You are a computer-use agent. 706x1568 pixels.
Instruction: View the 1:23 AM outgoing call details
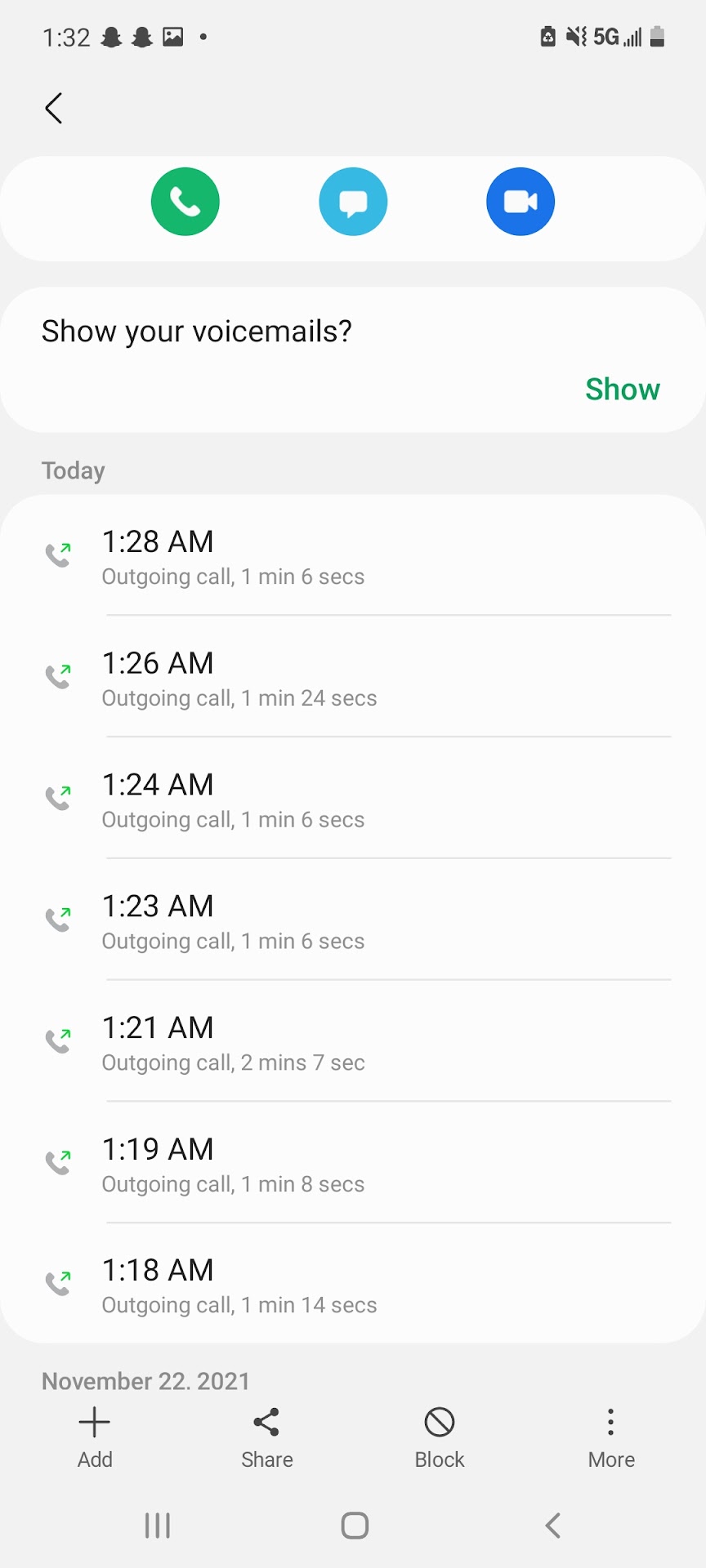tap(353, 922)
